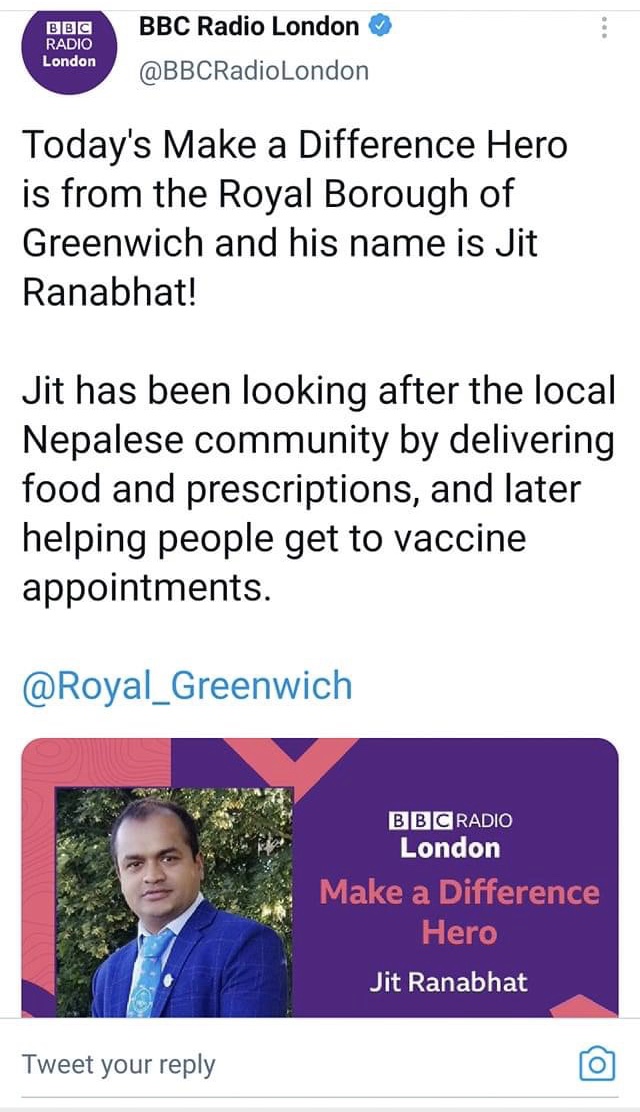Open the Make a Difference Hero image

(320, 877)
